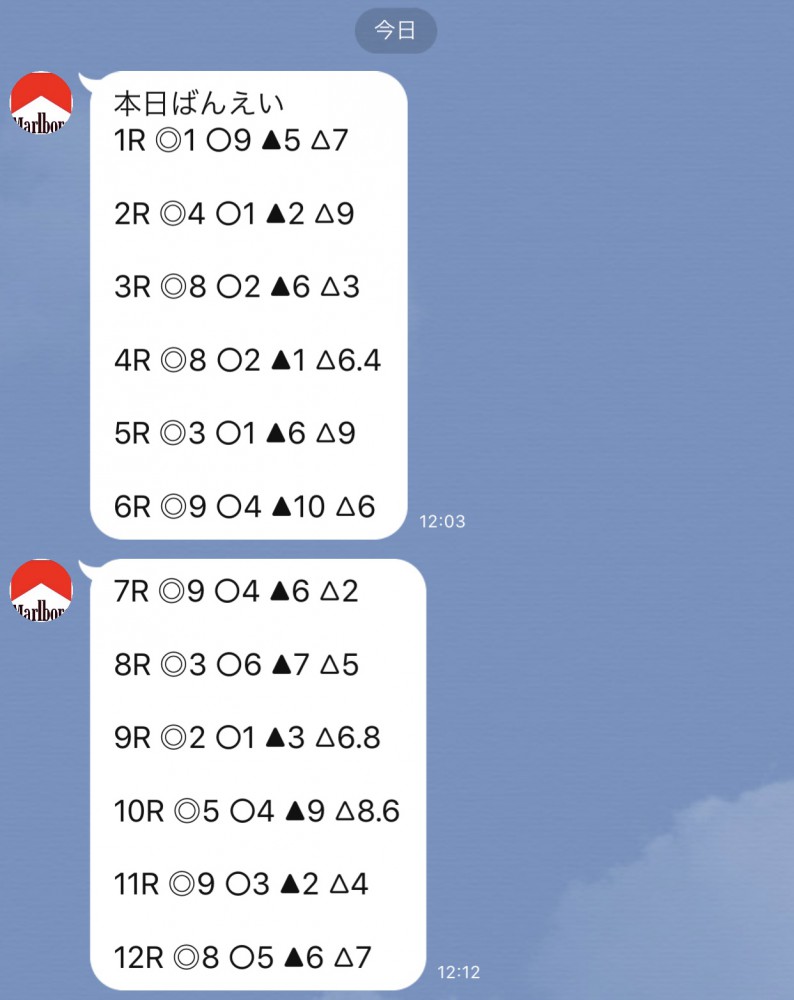Image resolution: width=794 pixels, height=1000 pixels.
Task: Open sender's avatar beside the 7R message
Action: [x=41, y=590]
